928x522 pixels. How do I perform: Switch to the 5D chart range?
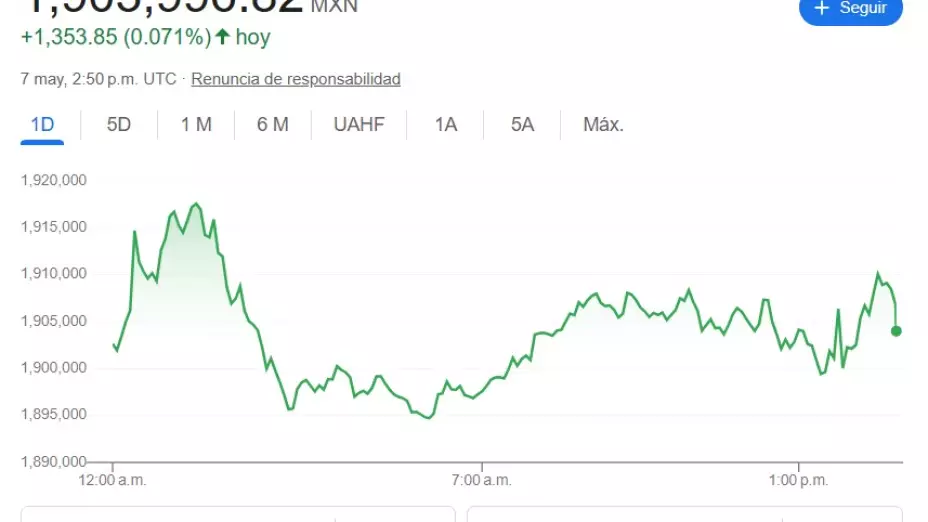[119, 125]
